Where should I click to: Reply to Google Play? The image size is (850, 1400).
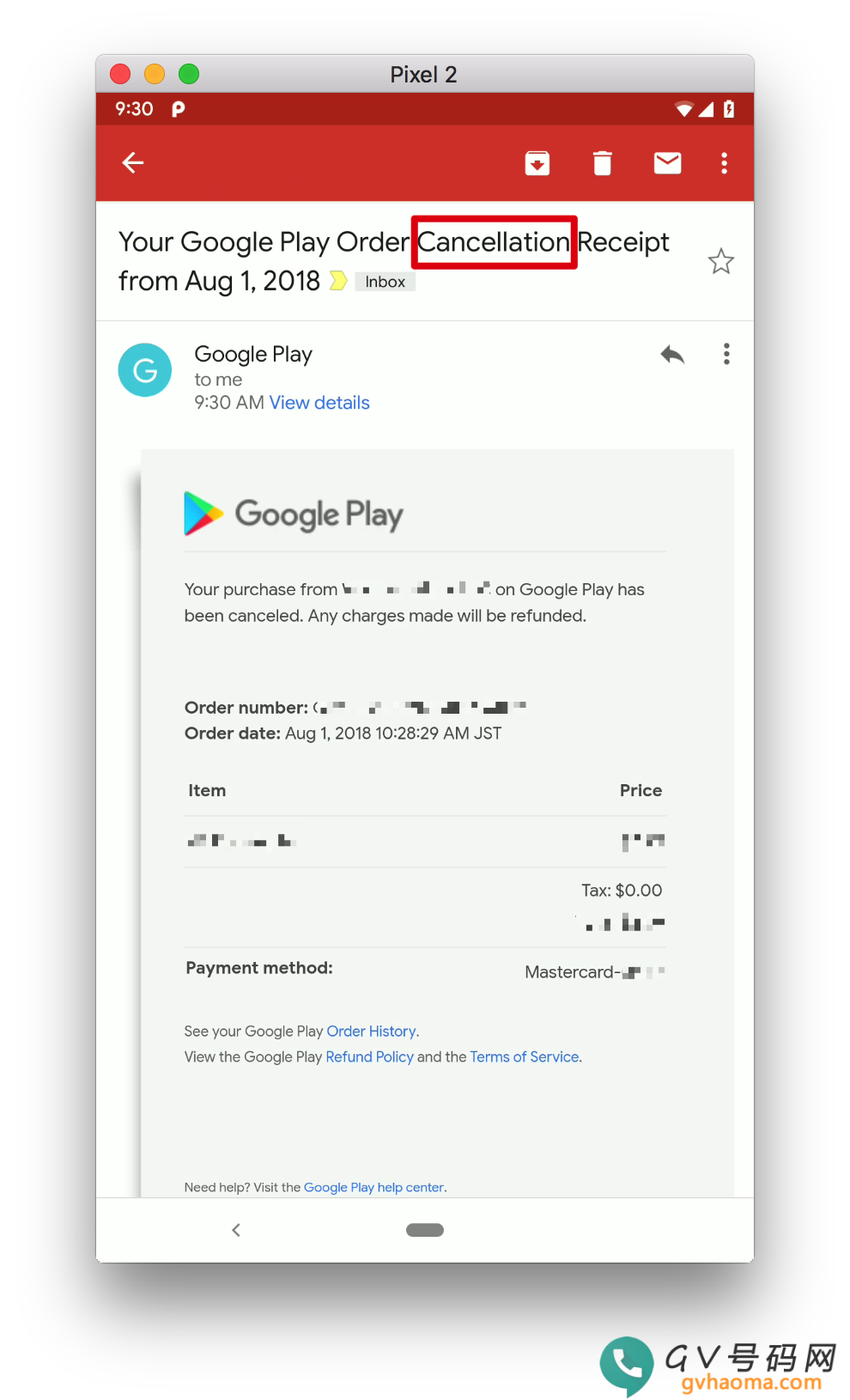[x=672, y=354]
